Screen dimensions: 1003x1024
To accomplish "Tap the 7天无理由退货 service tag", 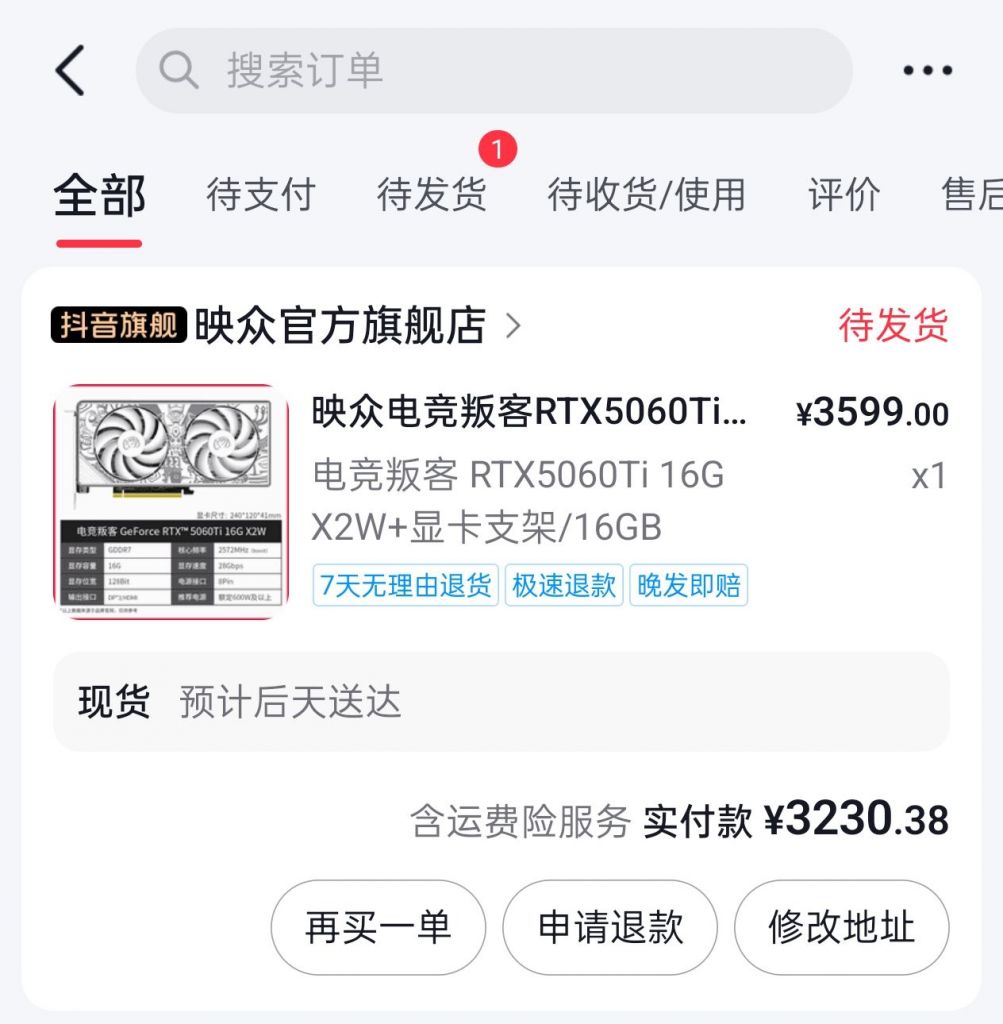I will (406, 587).
